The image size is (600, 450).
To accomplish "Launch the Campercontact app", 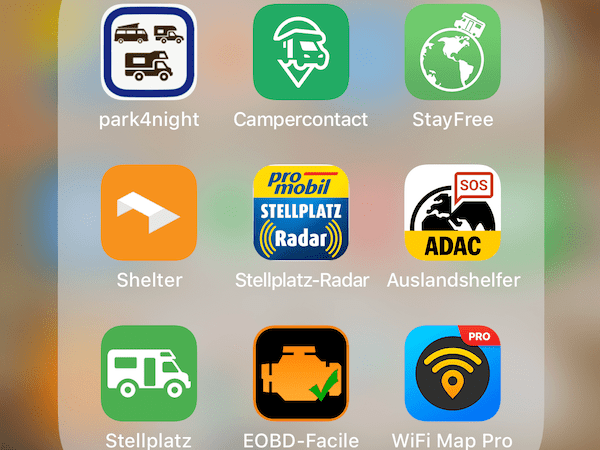I will tap(301, 51).
